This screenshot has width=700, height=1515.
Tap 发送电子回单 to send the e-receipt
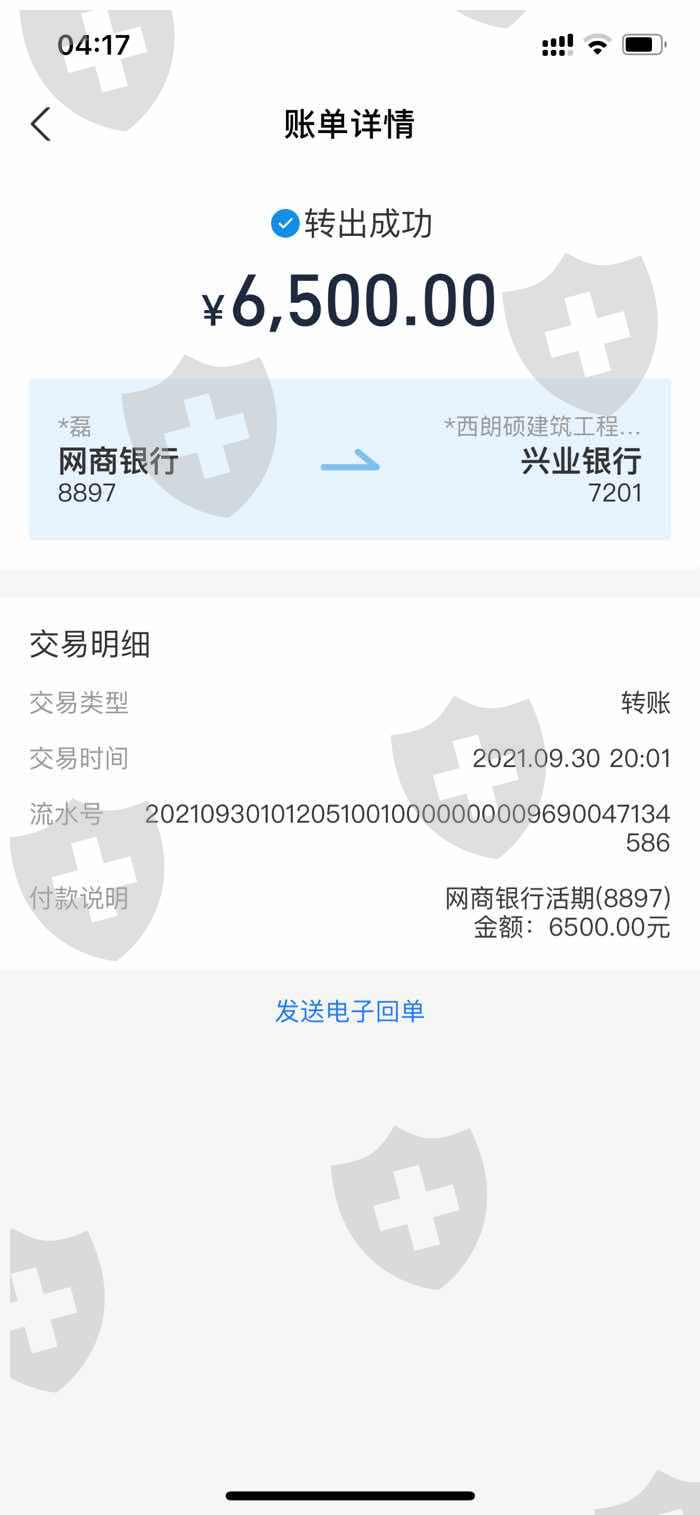point(350,1011)
